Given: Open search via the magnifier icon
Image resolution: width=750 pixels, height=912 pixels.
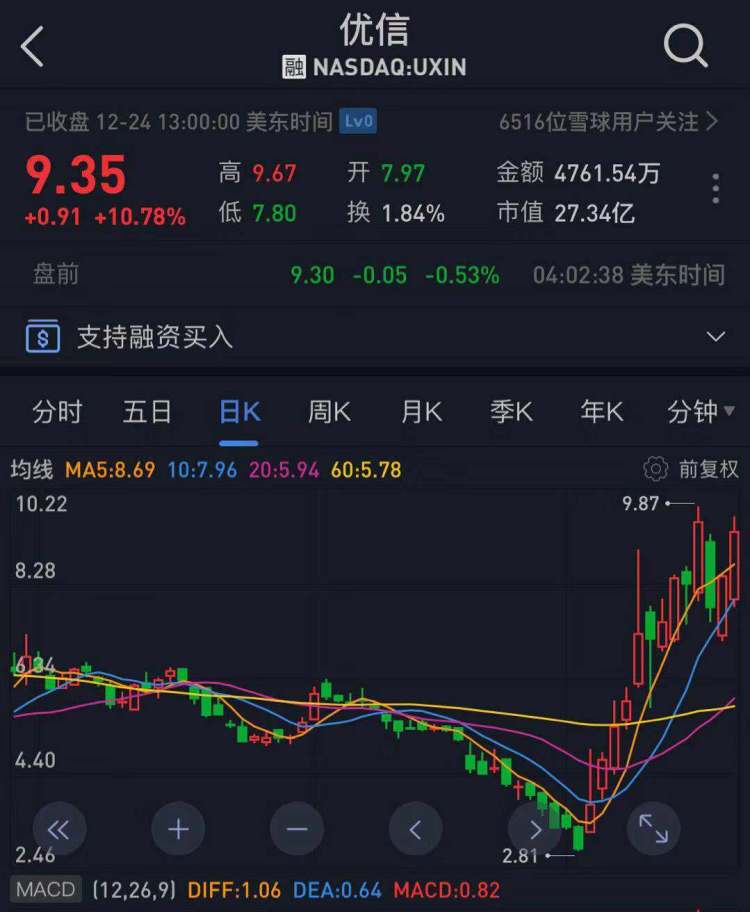Looking at the screenshot, I should pyautogui.click(x=685, y=46).
